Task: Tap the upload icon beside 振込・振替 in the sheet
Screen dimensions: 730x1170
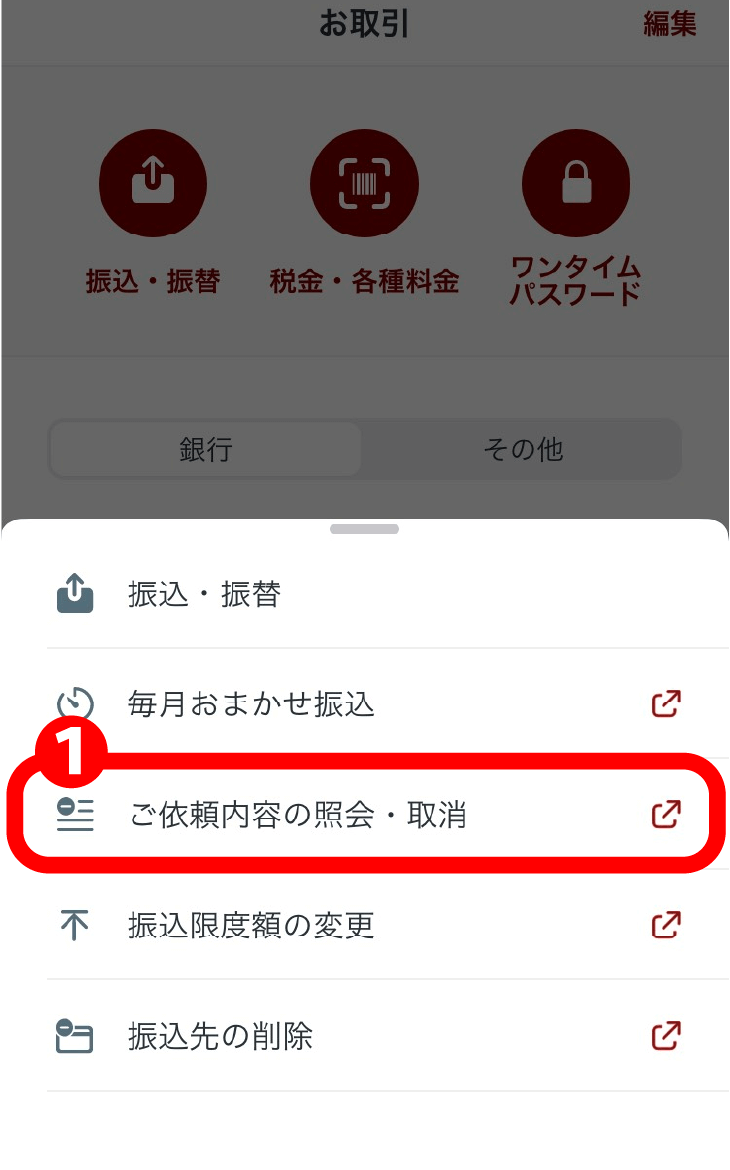Action: (74, 592)
